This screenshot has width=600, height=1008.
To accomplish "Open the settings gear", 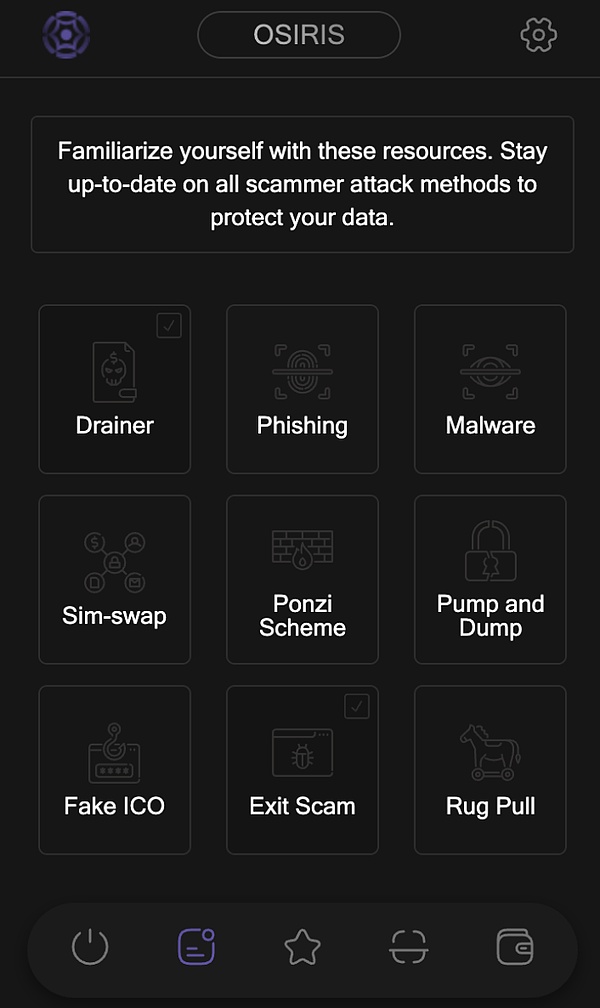I will tap(539, 36).
